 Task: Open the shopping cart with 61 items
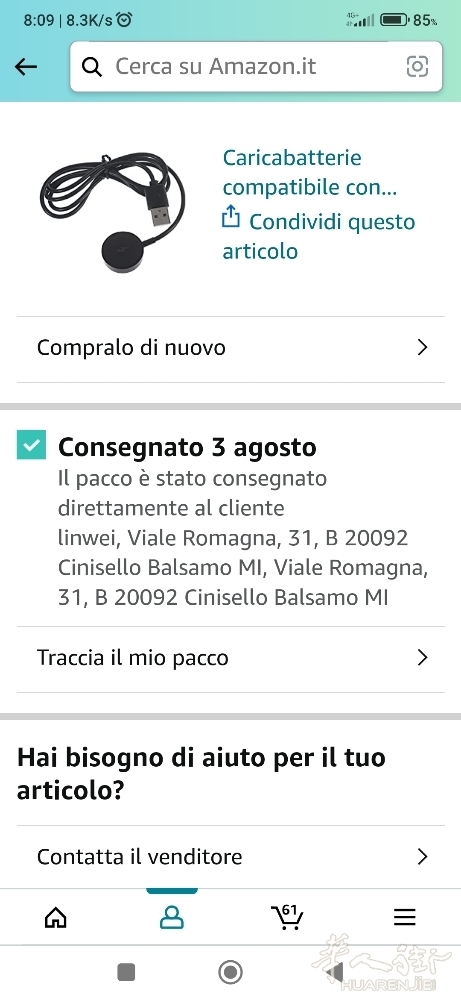[288, 916]
